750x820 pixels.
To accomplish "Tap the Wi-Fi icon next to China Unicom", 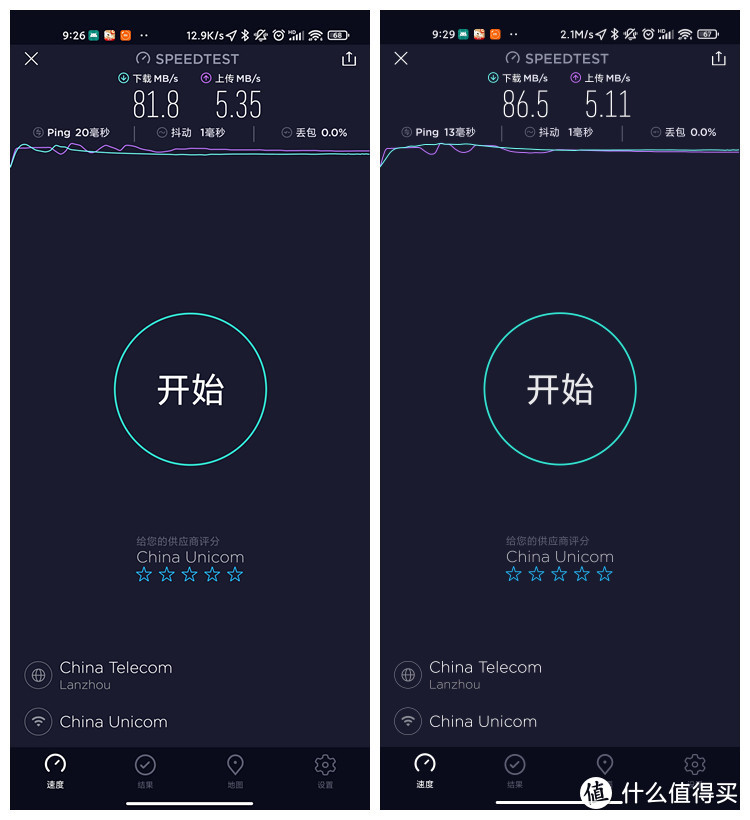I will 38,722.
